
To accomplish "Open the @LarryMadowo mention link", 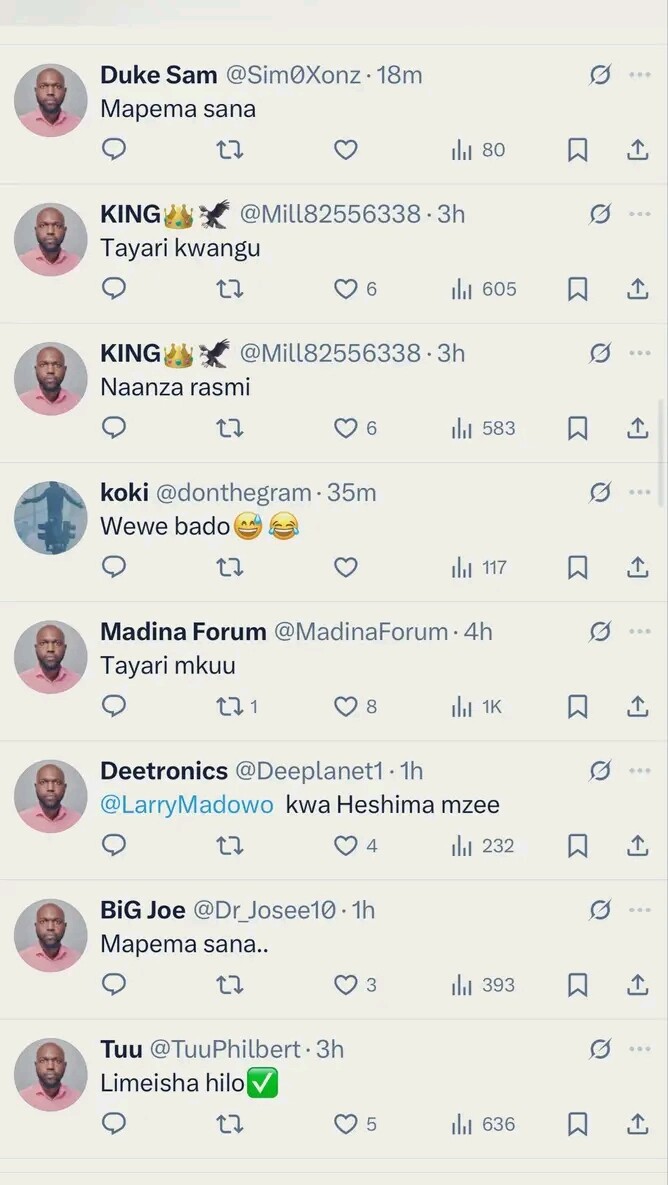I will point(187,805).
